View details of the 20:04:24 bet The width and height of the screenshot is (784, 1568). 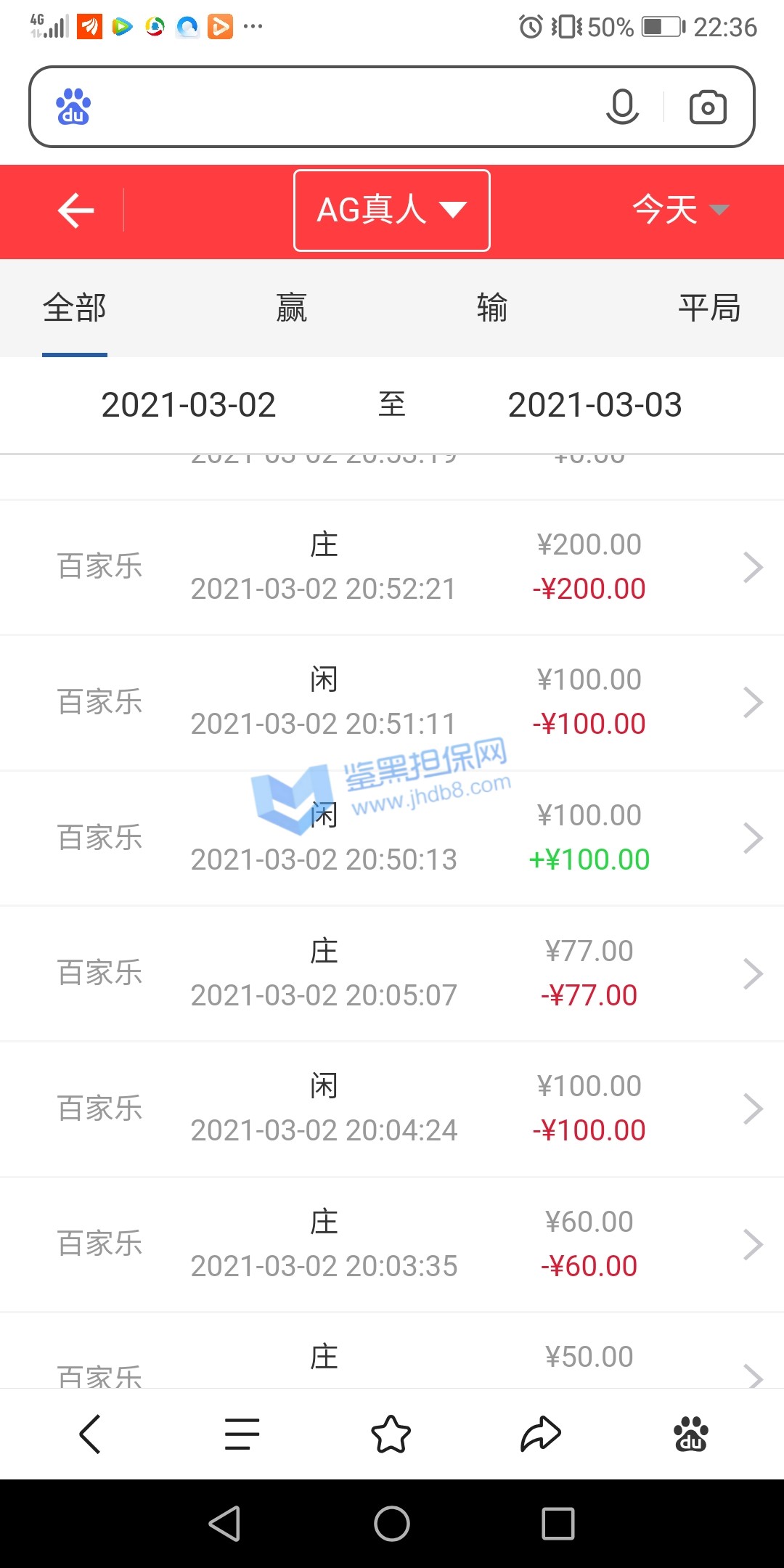pos(392,1108)
